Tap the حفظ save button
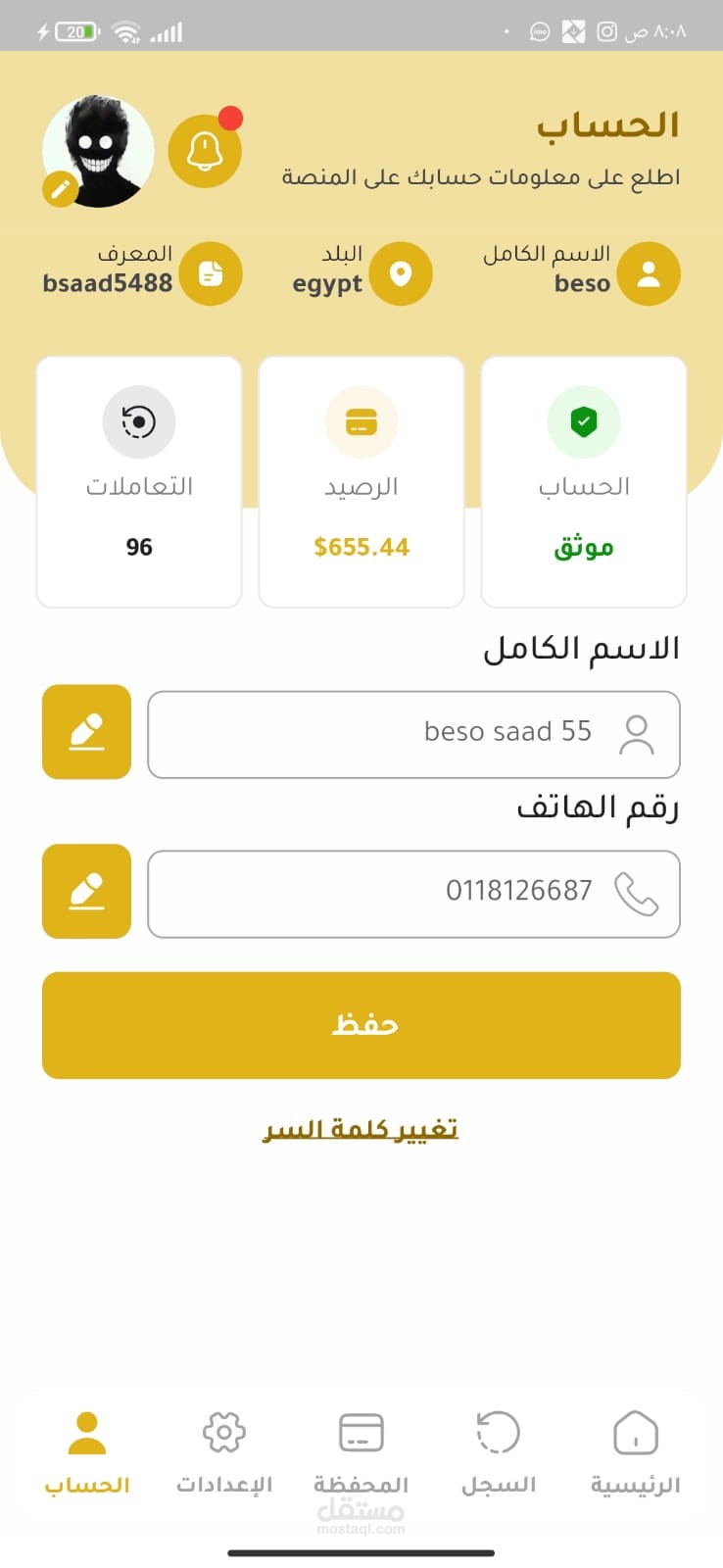This screenshot has height=1568, width=723. pos(361,1025)
